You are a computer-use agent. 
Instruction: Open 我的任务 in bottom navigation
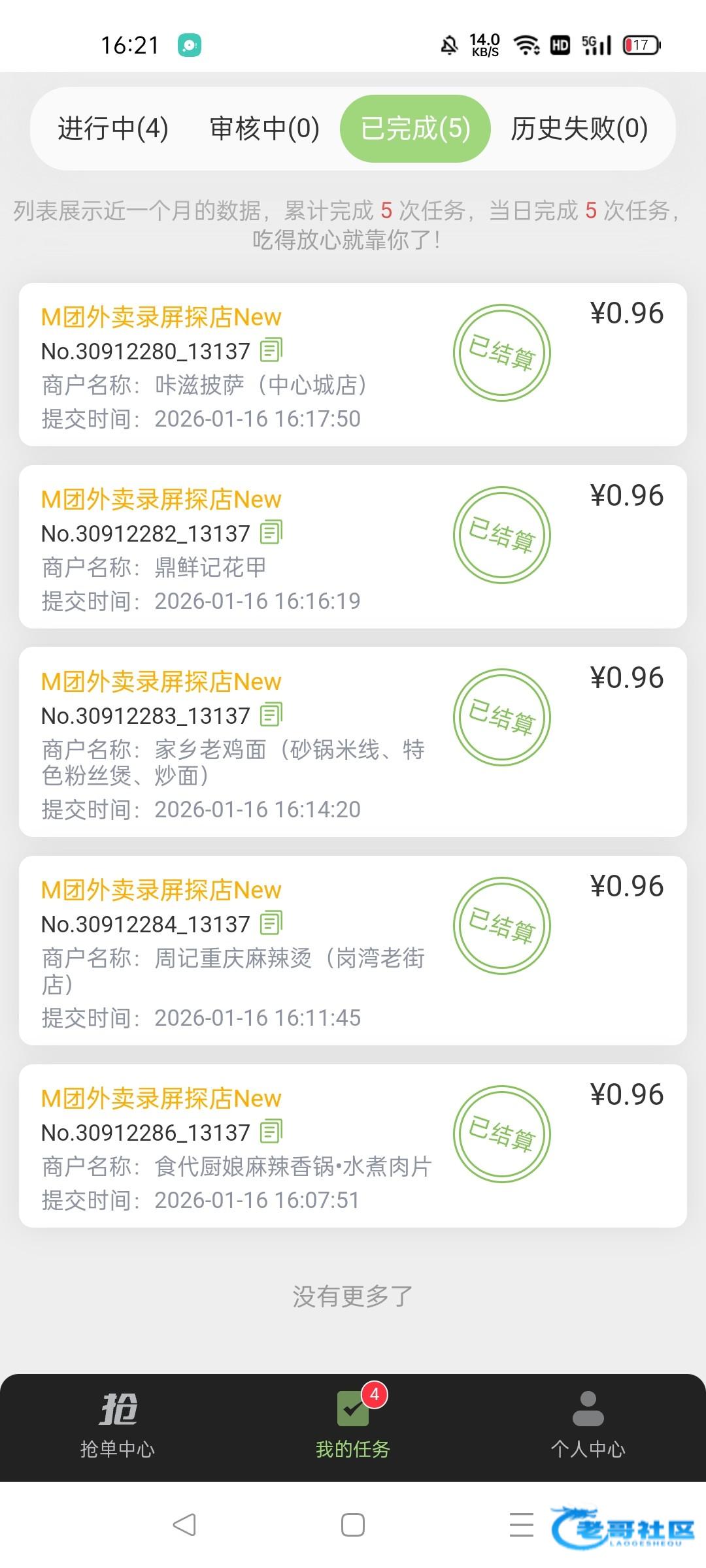353,1427
